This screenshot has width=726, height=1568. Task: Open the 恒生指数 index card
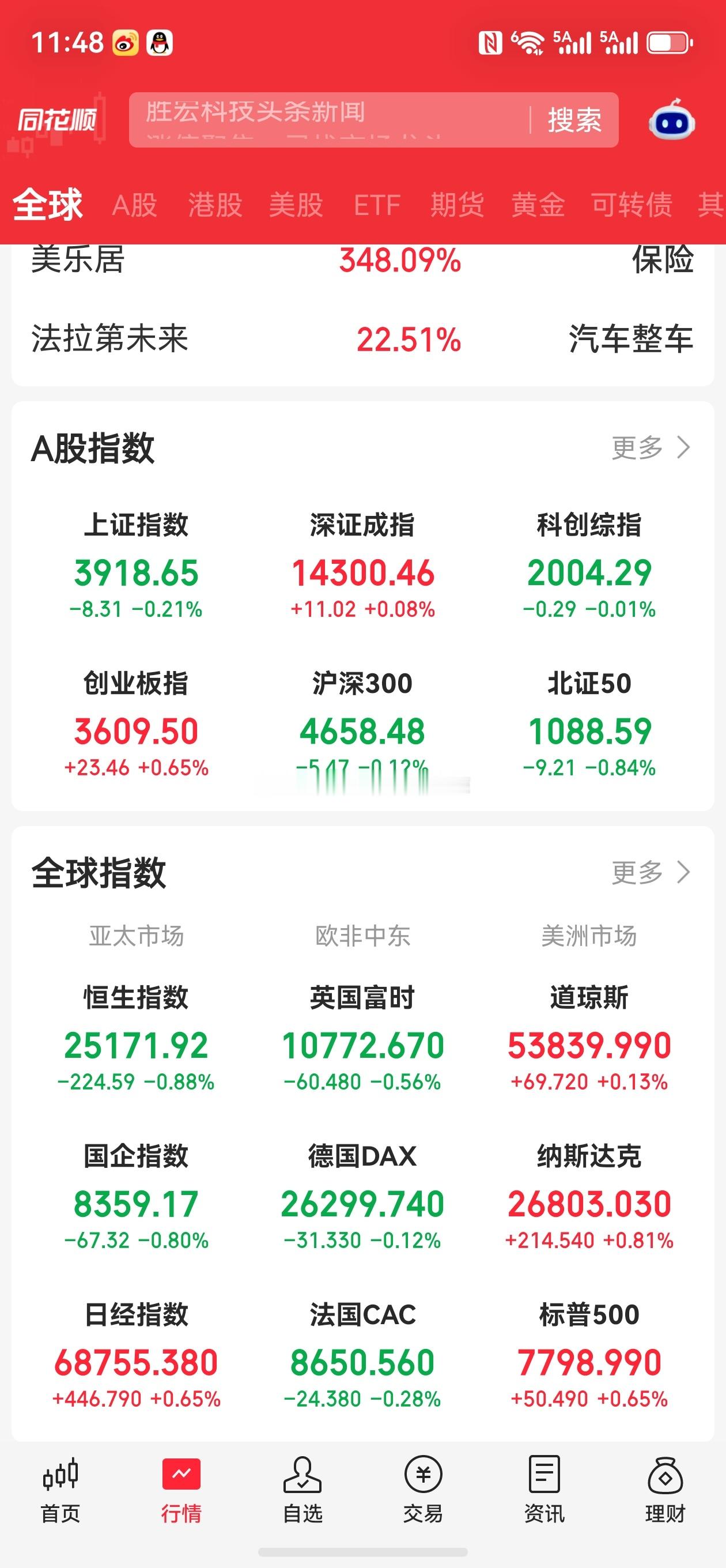point(137,1038)
